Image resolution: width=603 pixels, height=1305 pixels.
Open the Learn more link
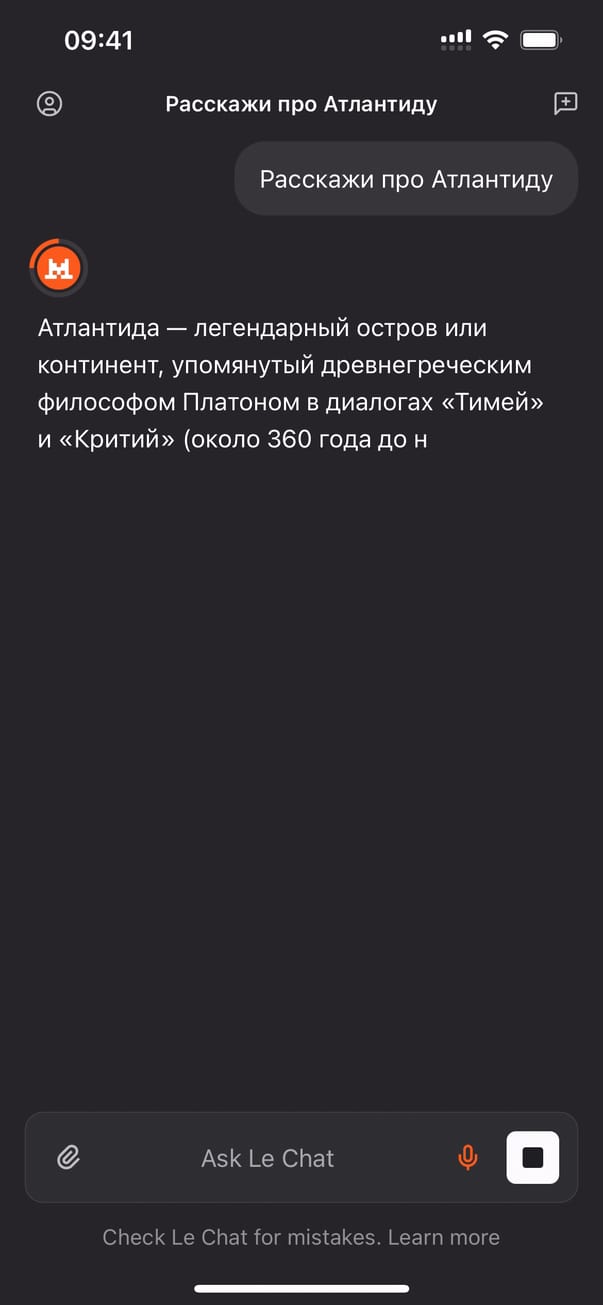pos(443,1237)
